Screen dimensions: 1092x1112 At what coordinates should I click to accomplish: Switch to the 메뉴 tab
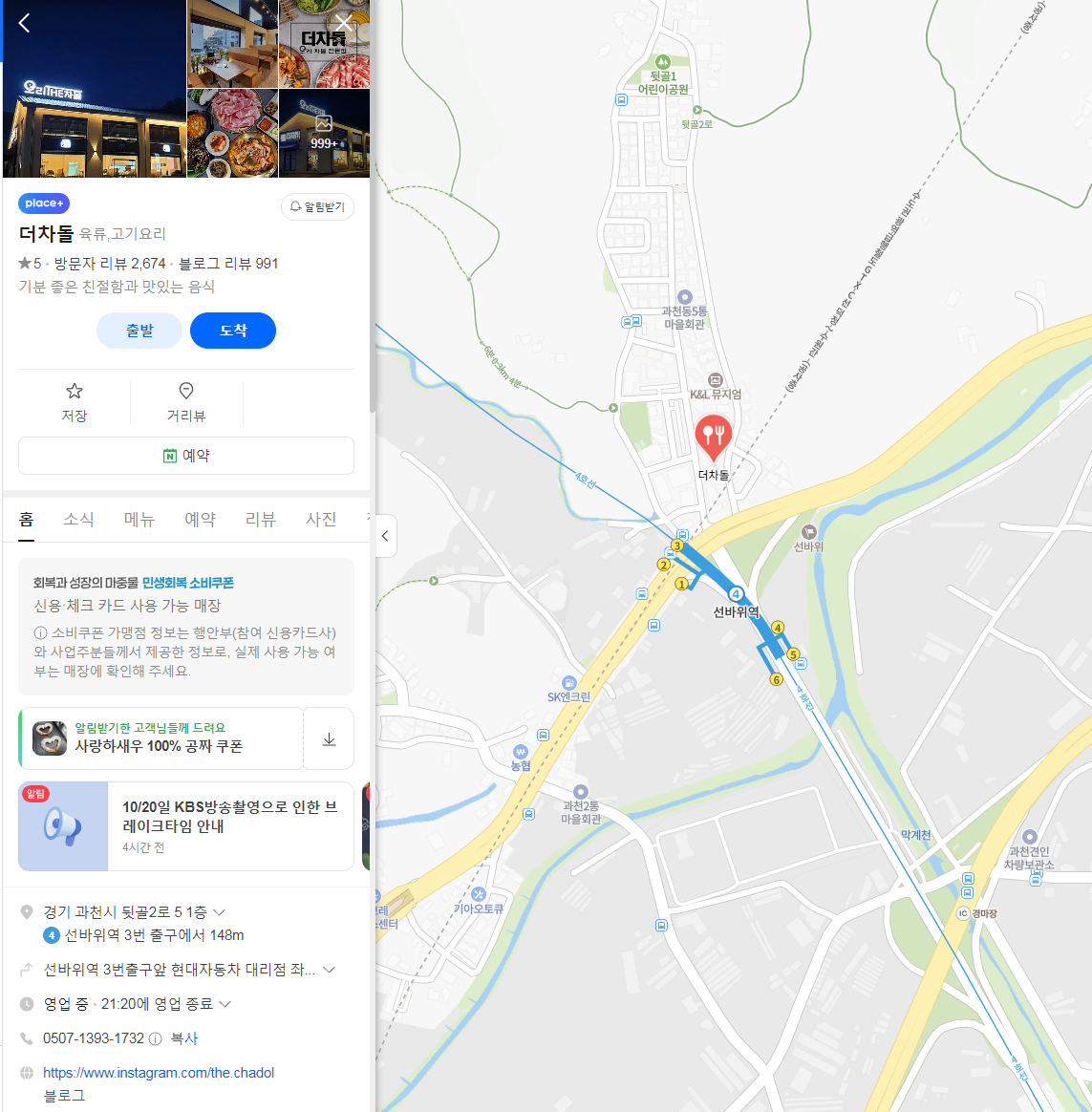tap(139, 520)
